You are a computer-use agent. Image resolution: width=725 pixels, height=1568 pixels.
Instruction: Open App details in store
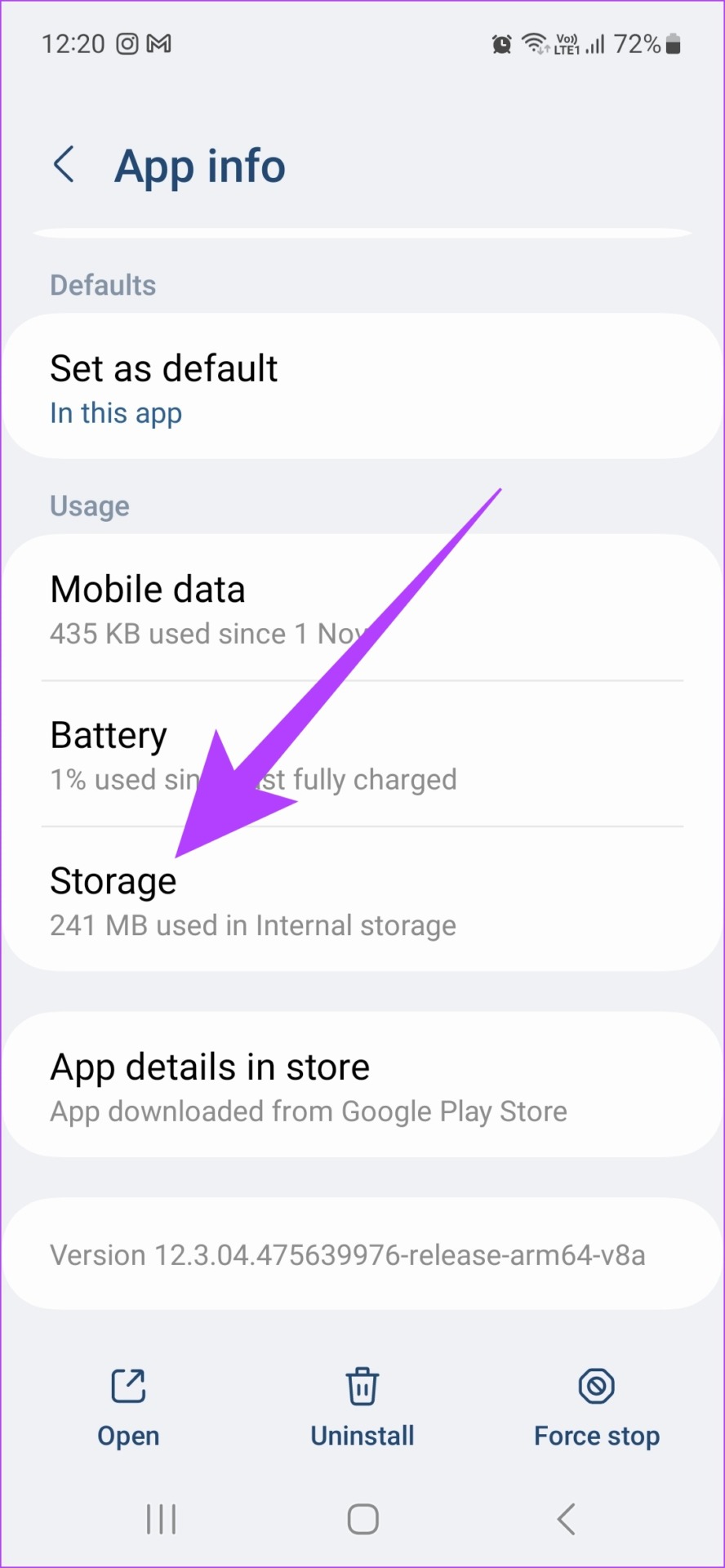point(362,1085)
